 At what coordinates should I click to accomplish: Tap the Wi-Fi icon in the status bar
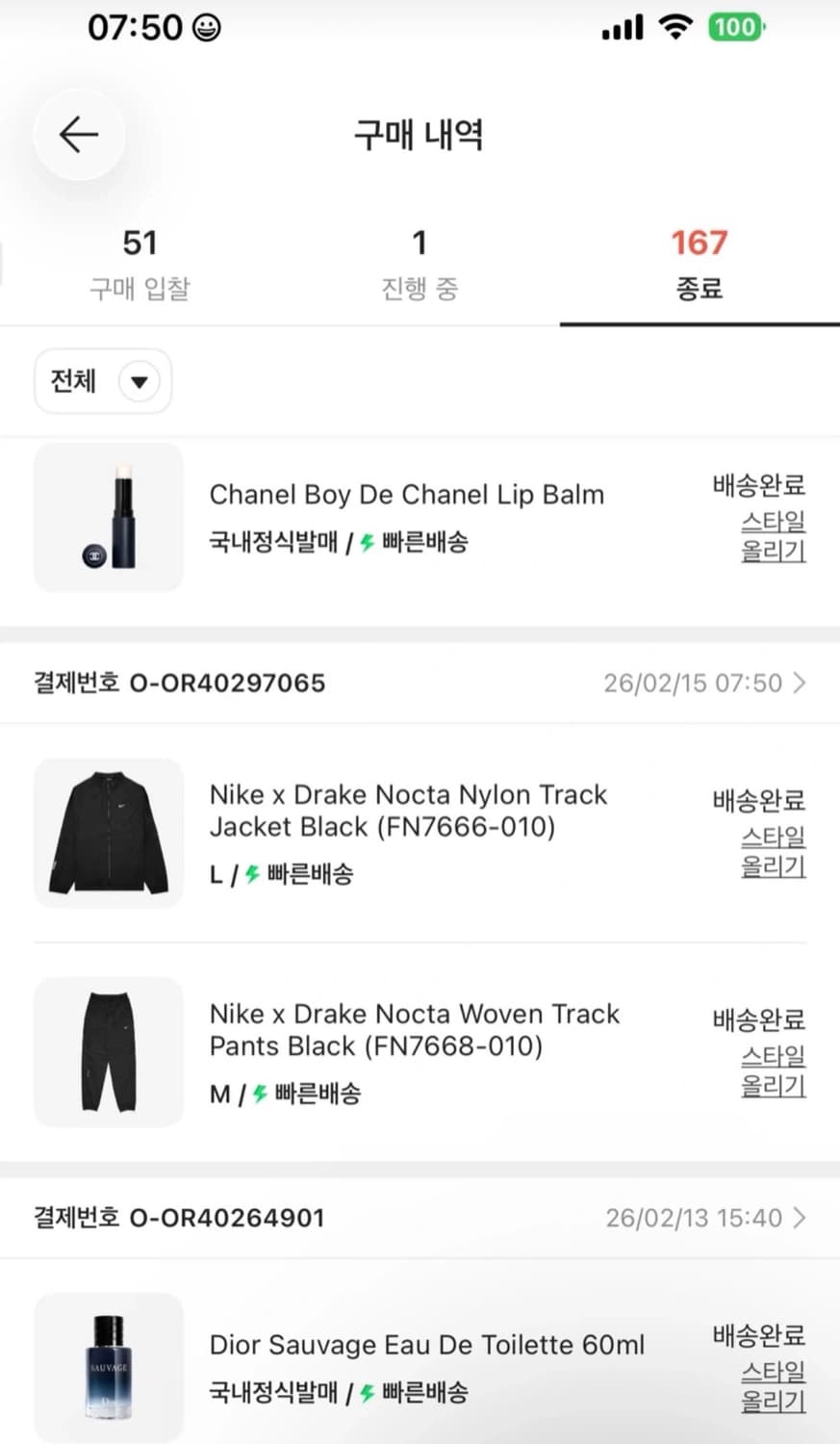coord(675,27)
